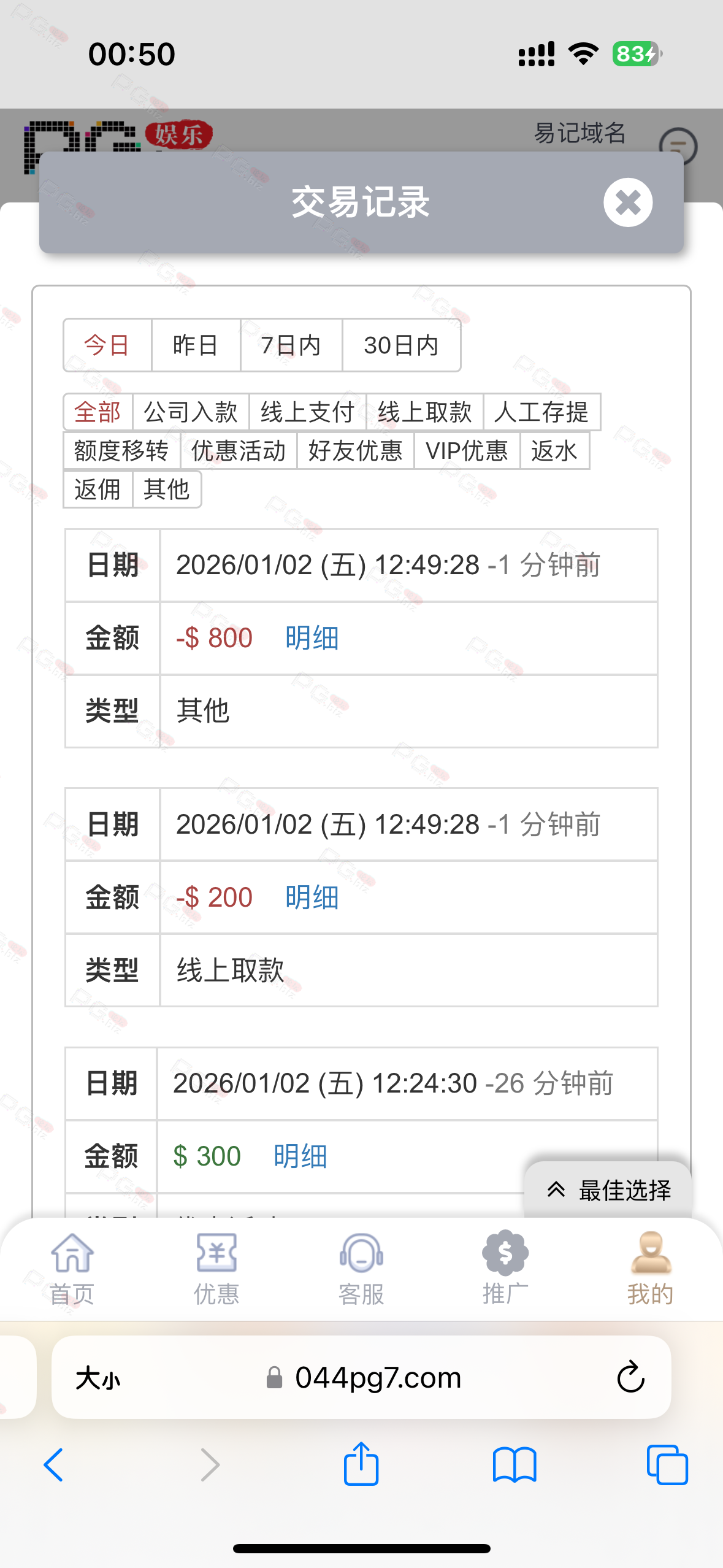The width and height of the screenshot is (723, 1568).
Task: Expand the 最佳选择 panel
Action: (x=608, y=1190)
